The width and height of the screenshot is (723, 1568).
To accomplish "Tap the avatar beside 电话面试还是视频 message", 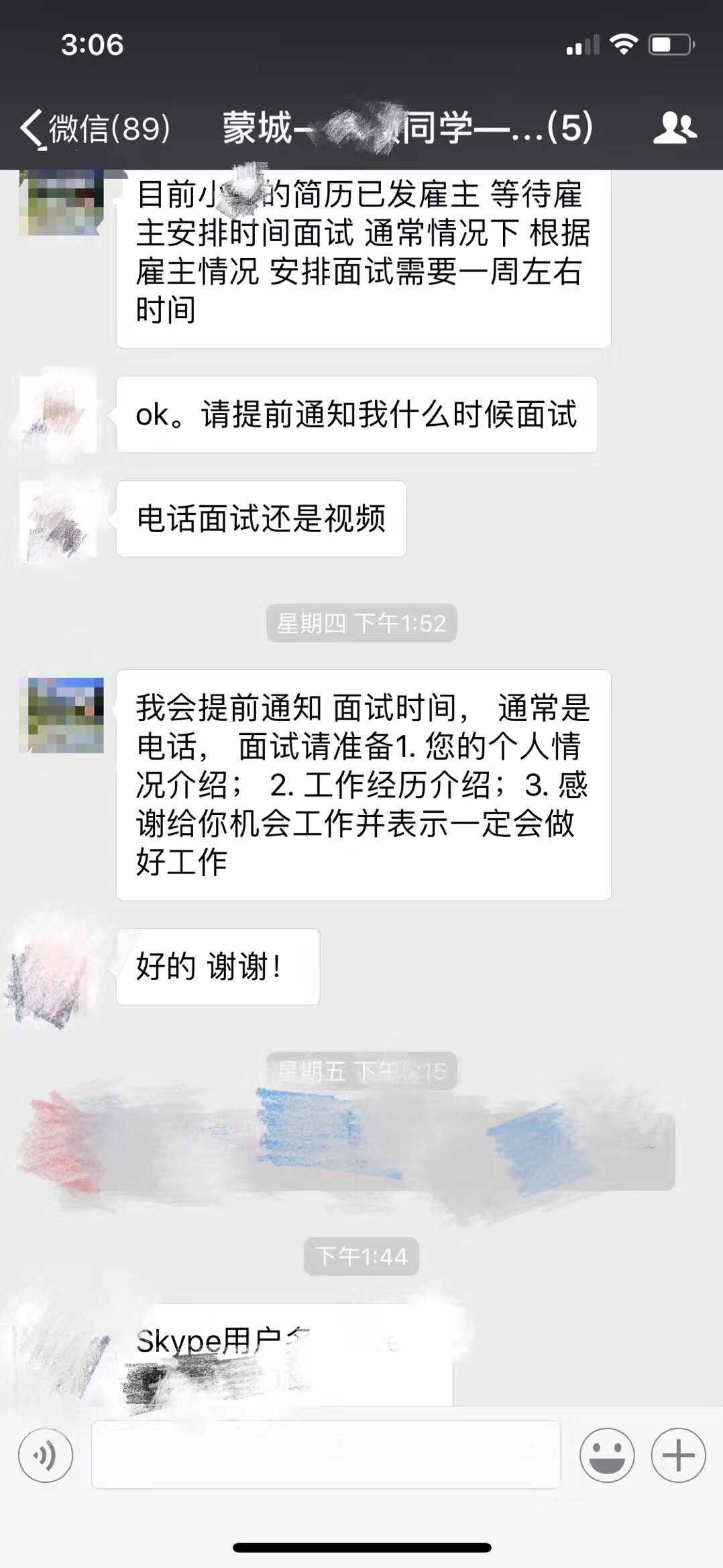I will 59,520.
